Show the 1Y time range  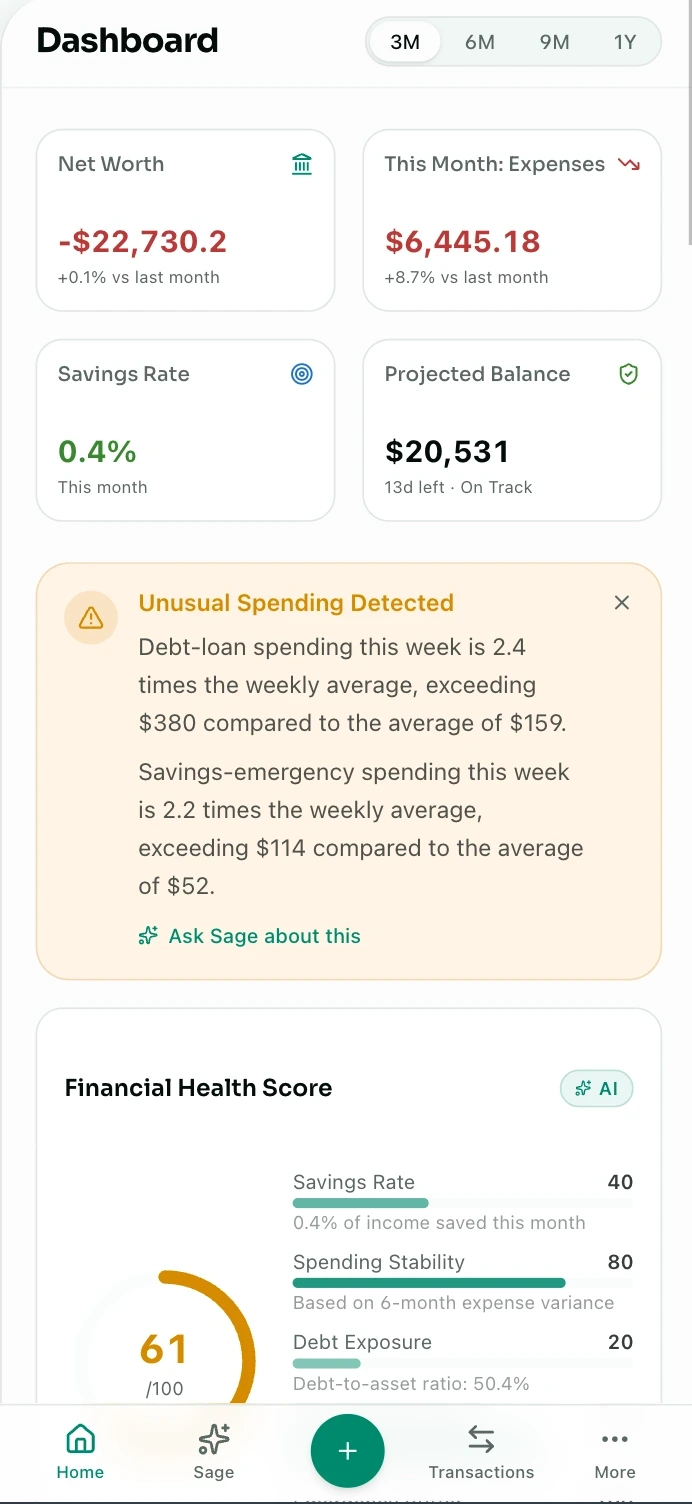click(625, 42)
